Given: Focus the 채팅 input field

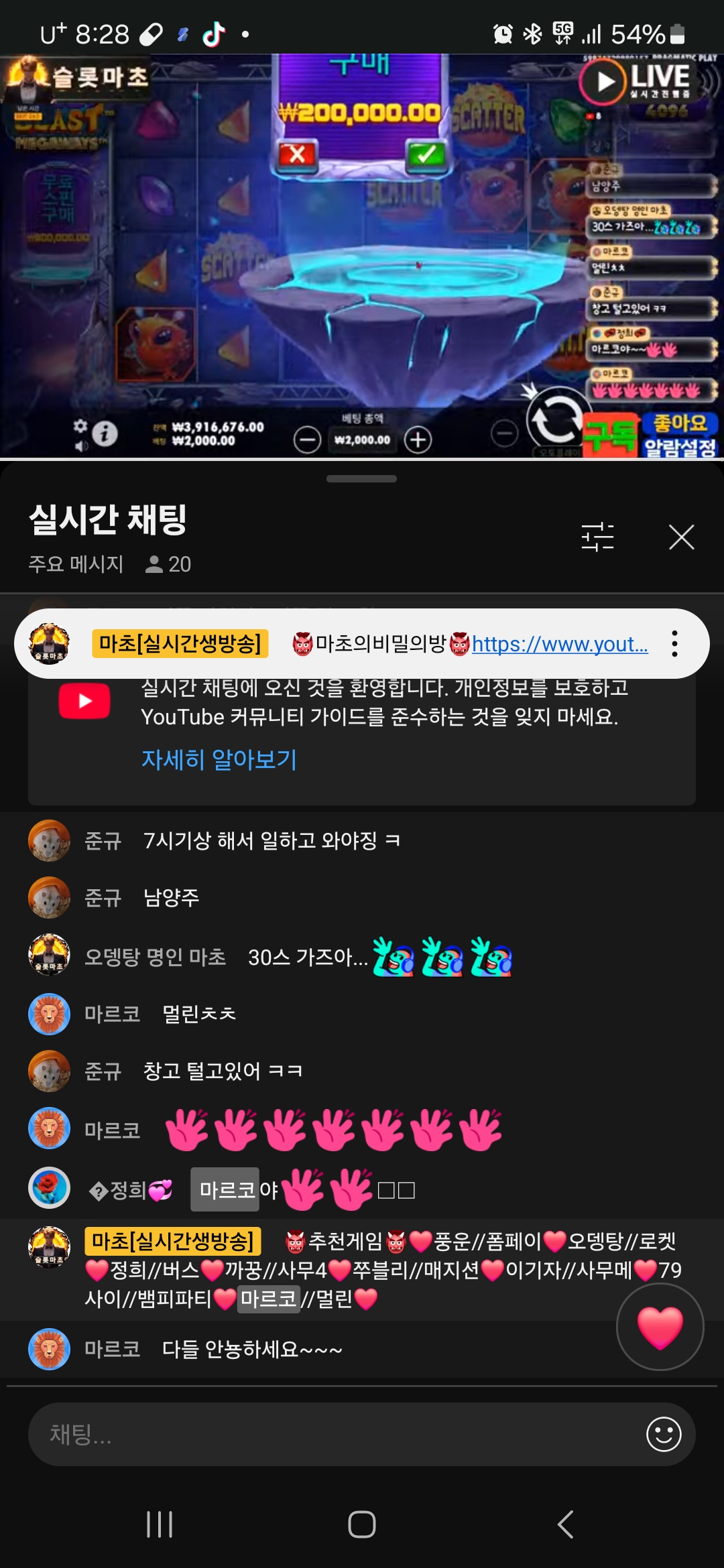Looking at the screenshot, I should point(335,1434).
